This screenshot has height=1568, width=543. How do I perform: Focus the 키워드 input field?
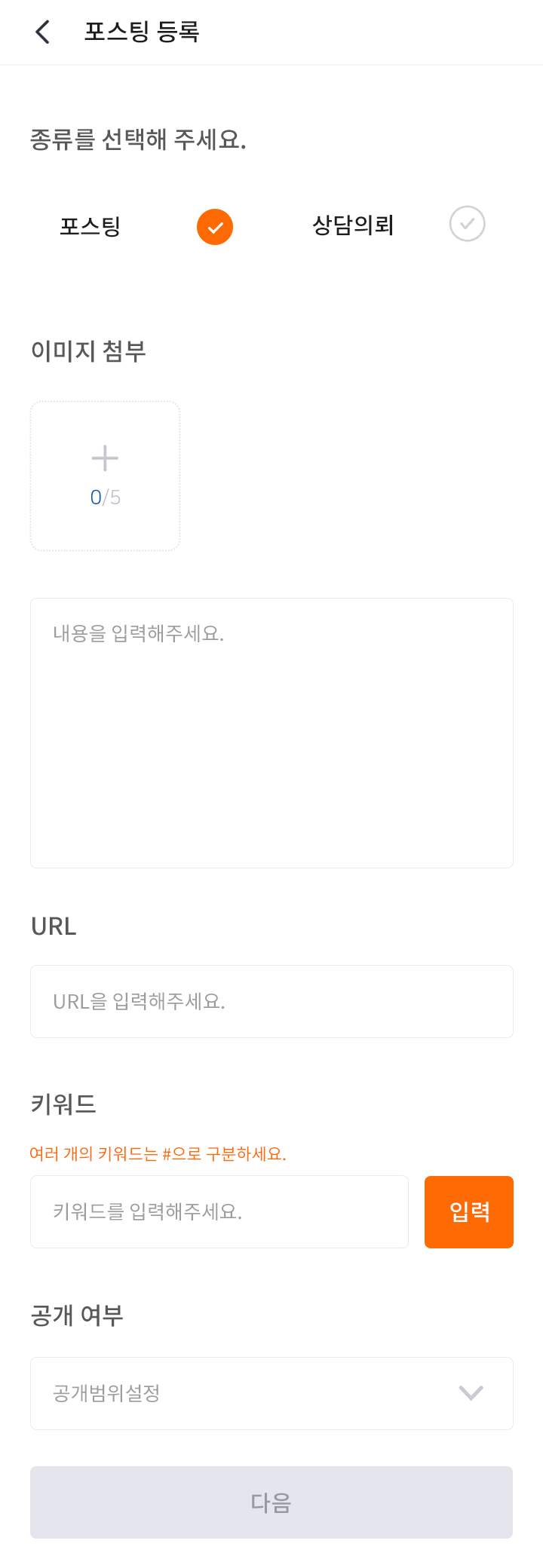pyautogui.click(x=219, y=1211)
